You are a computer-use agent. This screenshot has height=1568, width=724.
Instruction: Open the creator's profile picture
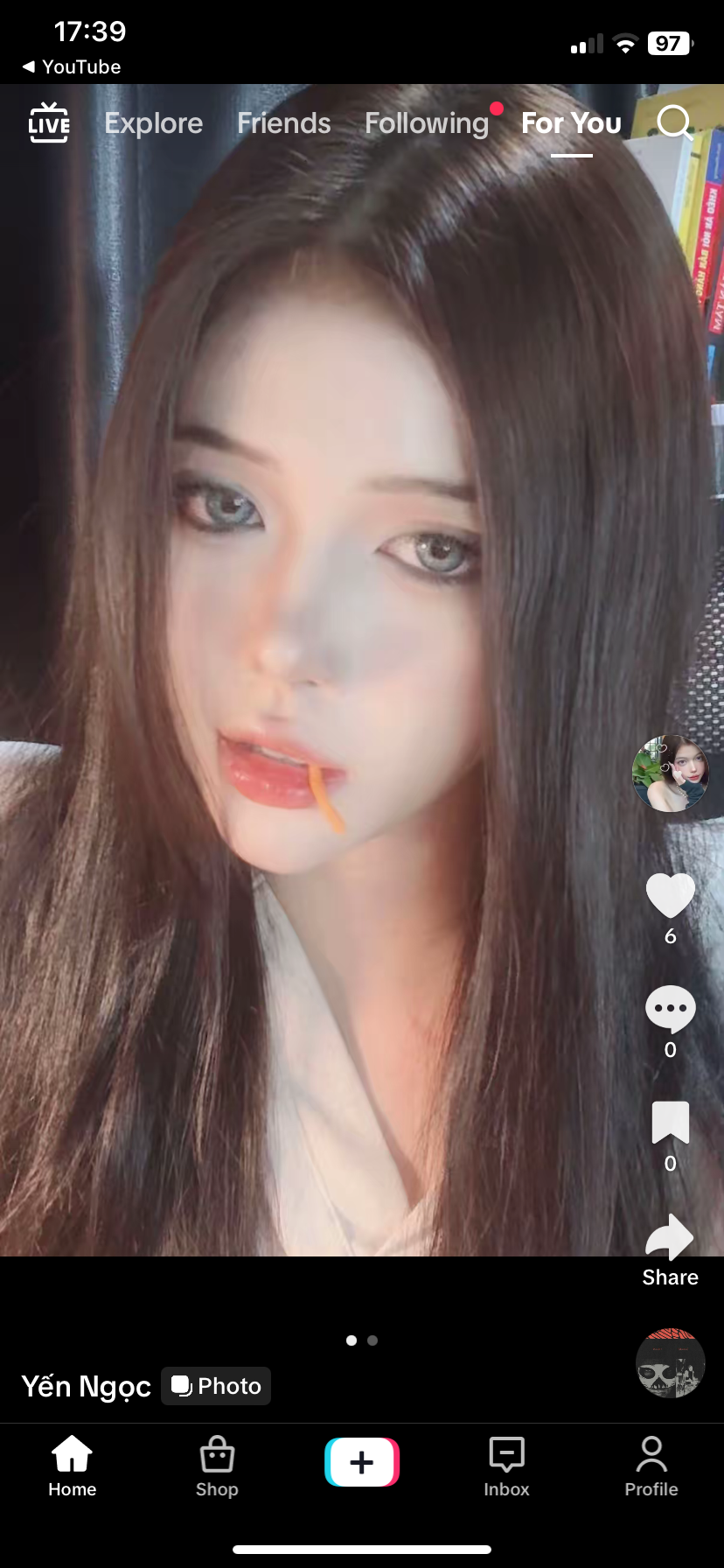(670, 773)
